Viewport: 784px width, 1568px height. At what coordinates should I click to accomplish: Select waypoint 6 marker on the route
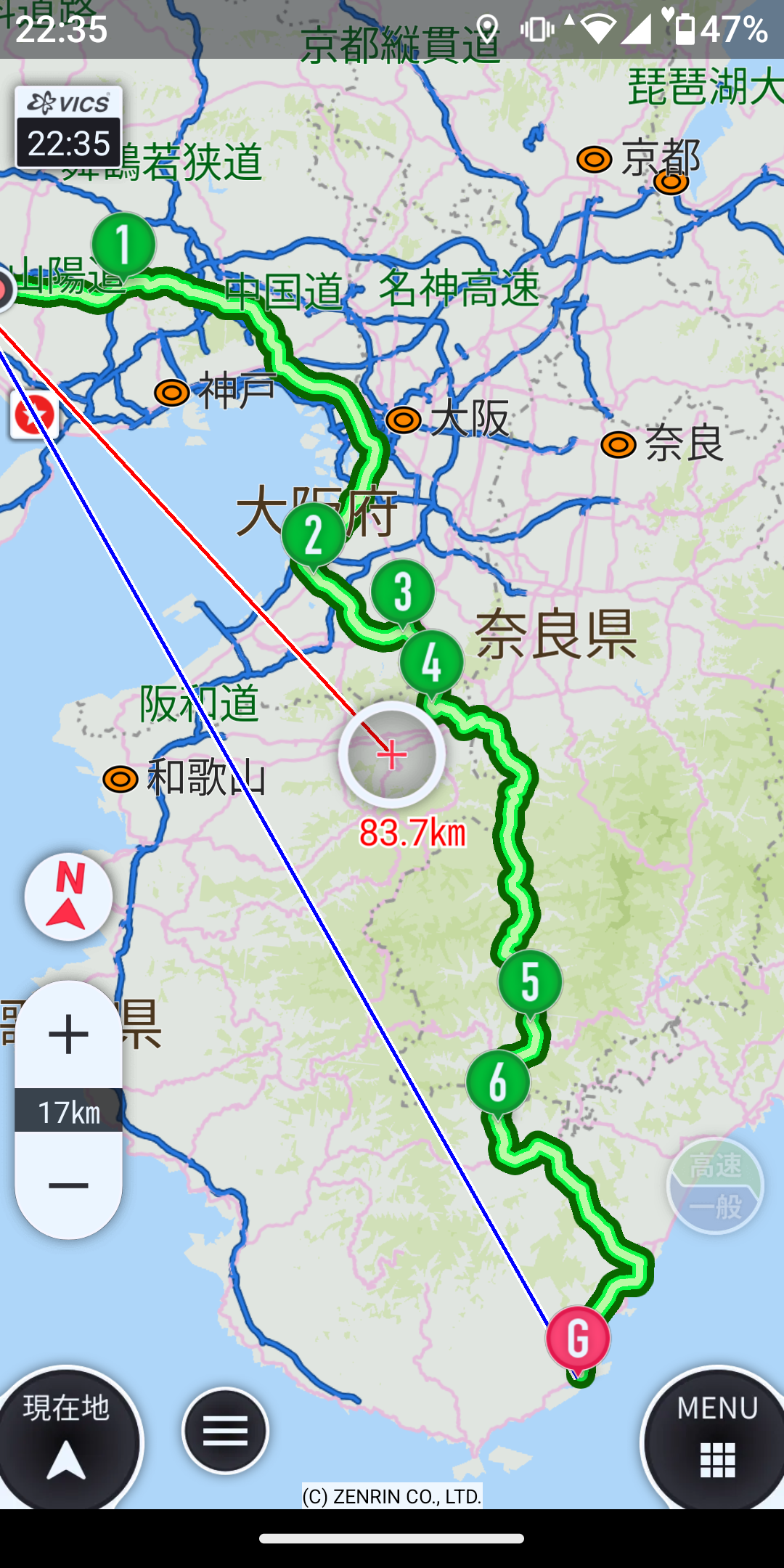[x=498, y=1082]
